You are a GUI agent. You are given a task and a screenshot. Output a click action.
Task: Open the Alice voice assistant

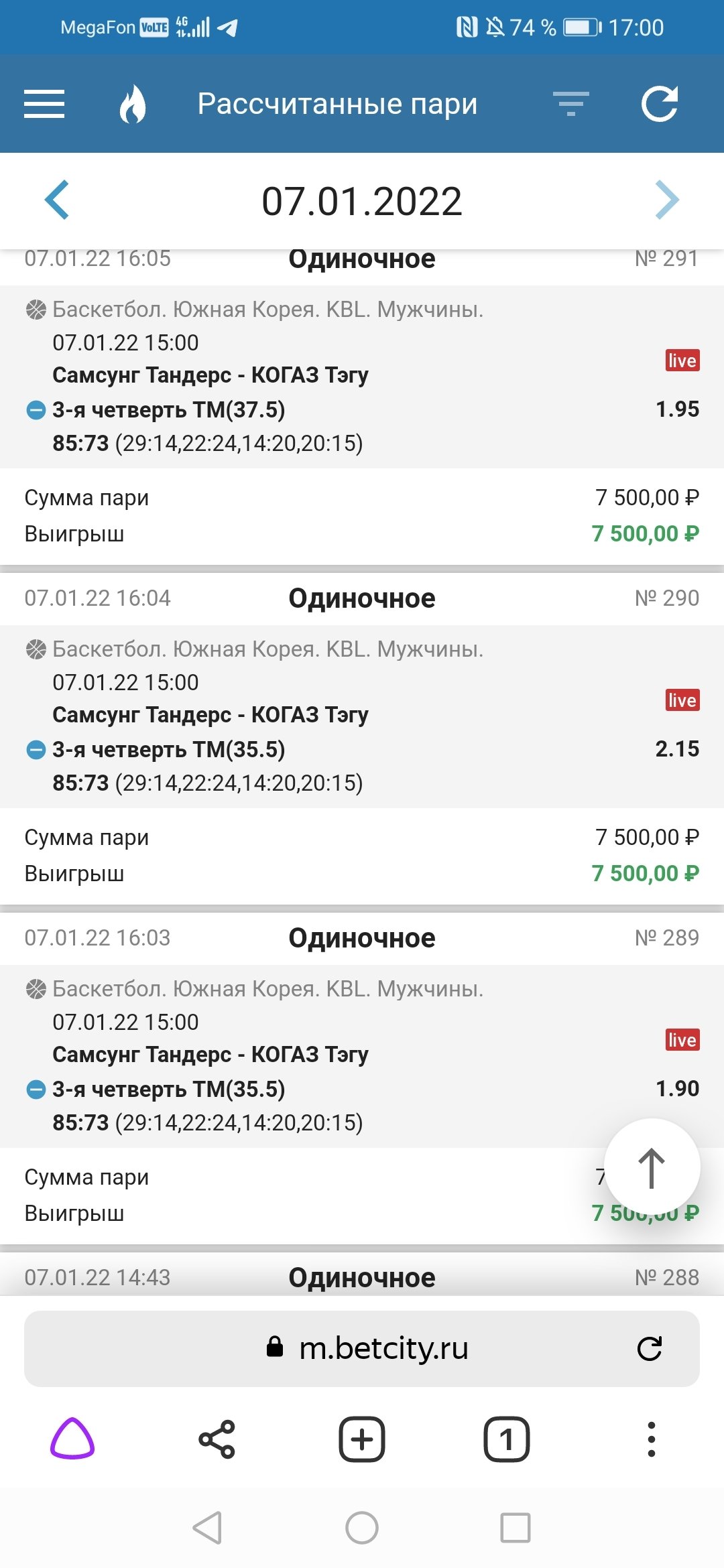click(x=72, y=1439)
